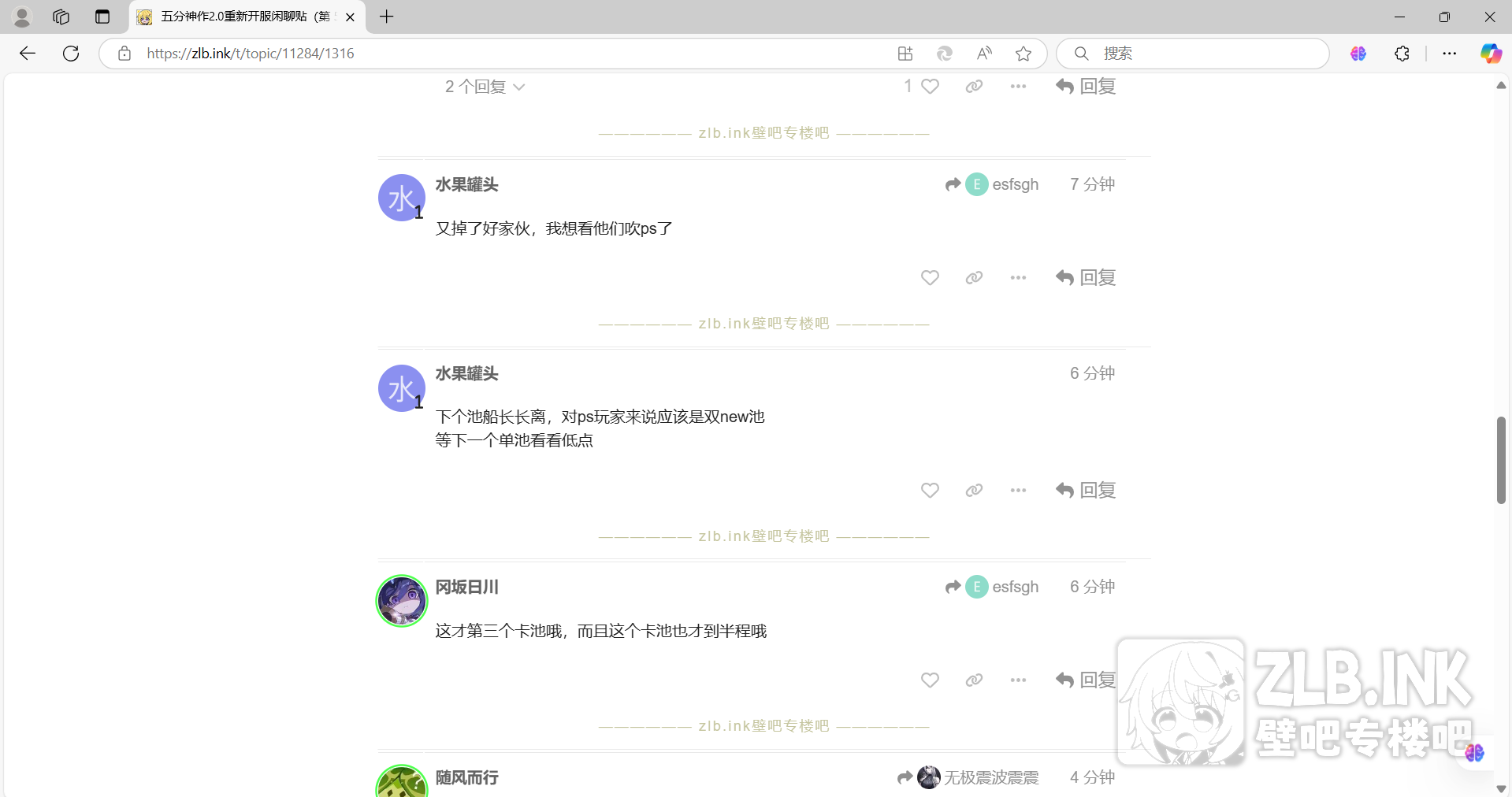Screen dimensions: 1512x797
Task: Open browser settings and more menu
Action: pyautogui.click(x=1449, y=54)
